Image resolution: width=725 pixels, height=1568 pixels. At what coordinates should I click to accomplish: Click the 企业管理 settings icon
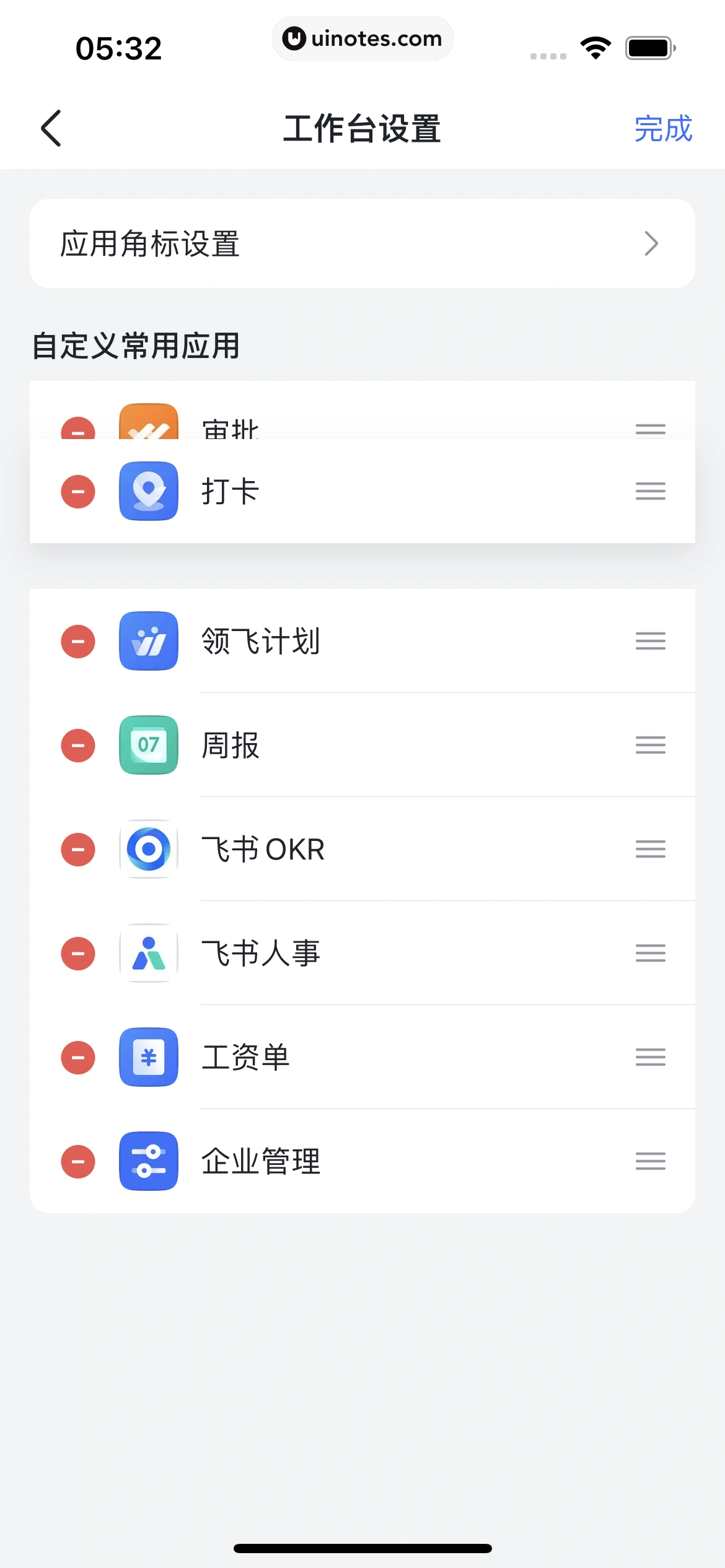point(148,1161)
